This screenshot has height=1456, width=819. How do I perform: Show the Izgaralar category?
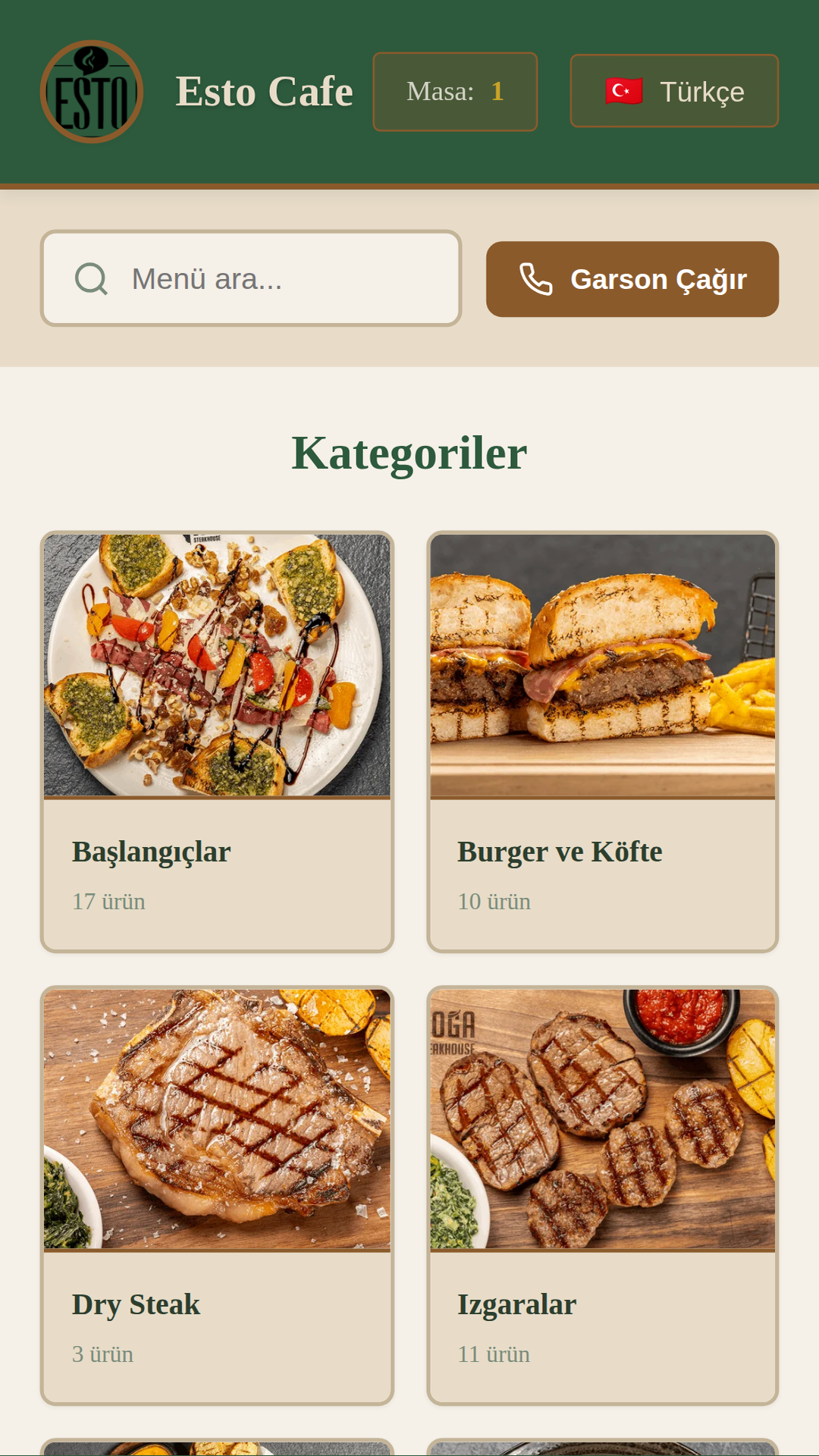click(x=602, y=1195)
